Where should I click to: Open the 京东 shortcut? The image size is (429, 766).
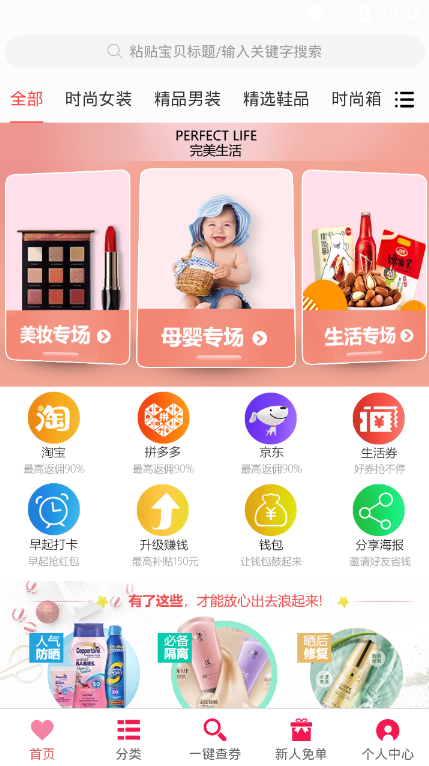pyautogui.click(x=271, y=433)
